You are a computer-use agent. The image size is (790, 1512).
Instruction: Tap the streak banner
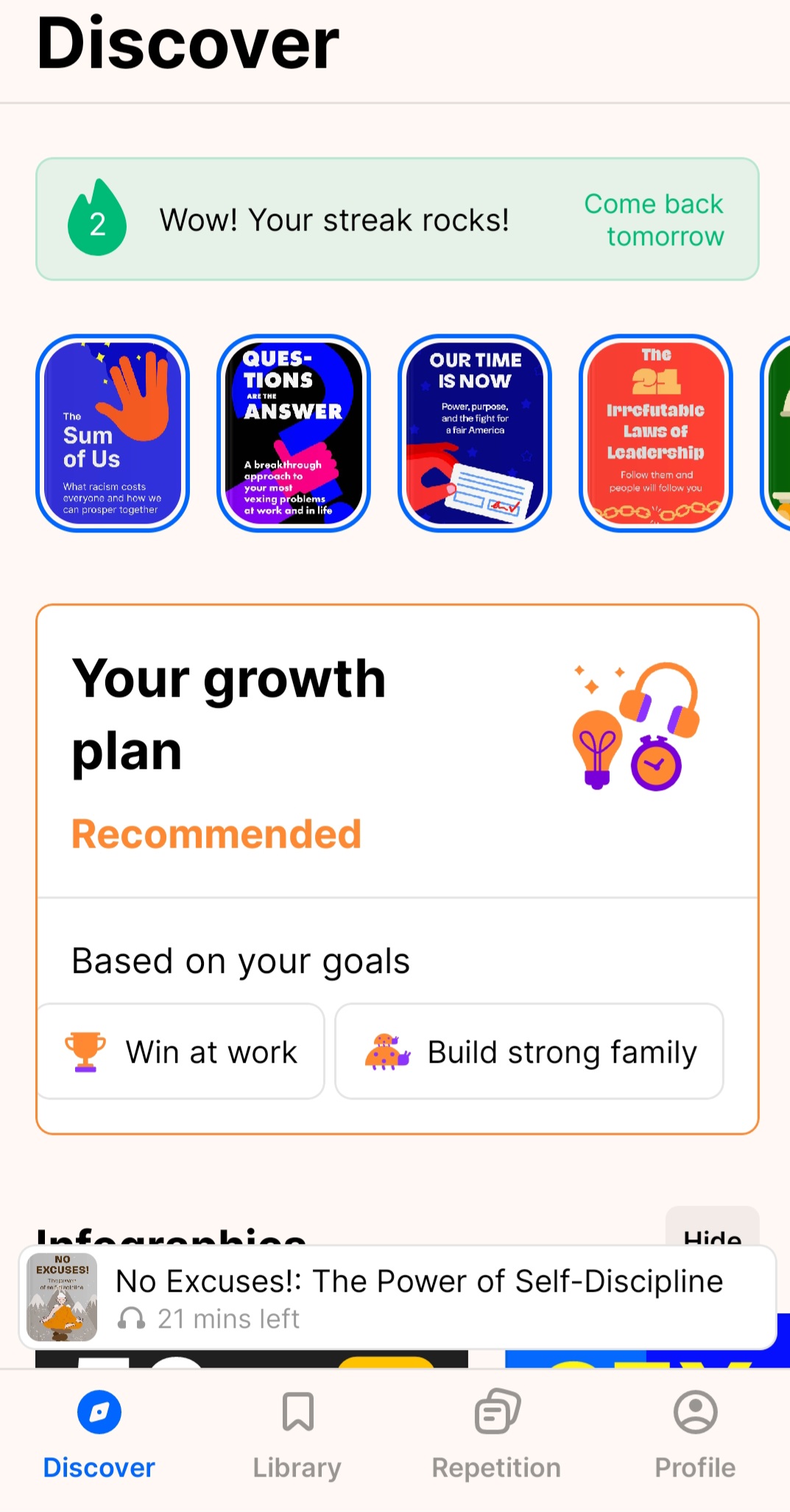tap(397, 219)
